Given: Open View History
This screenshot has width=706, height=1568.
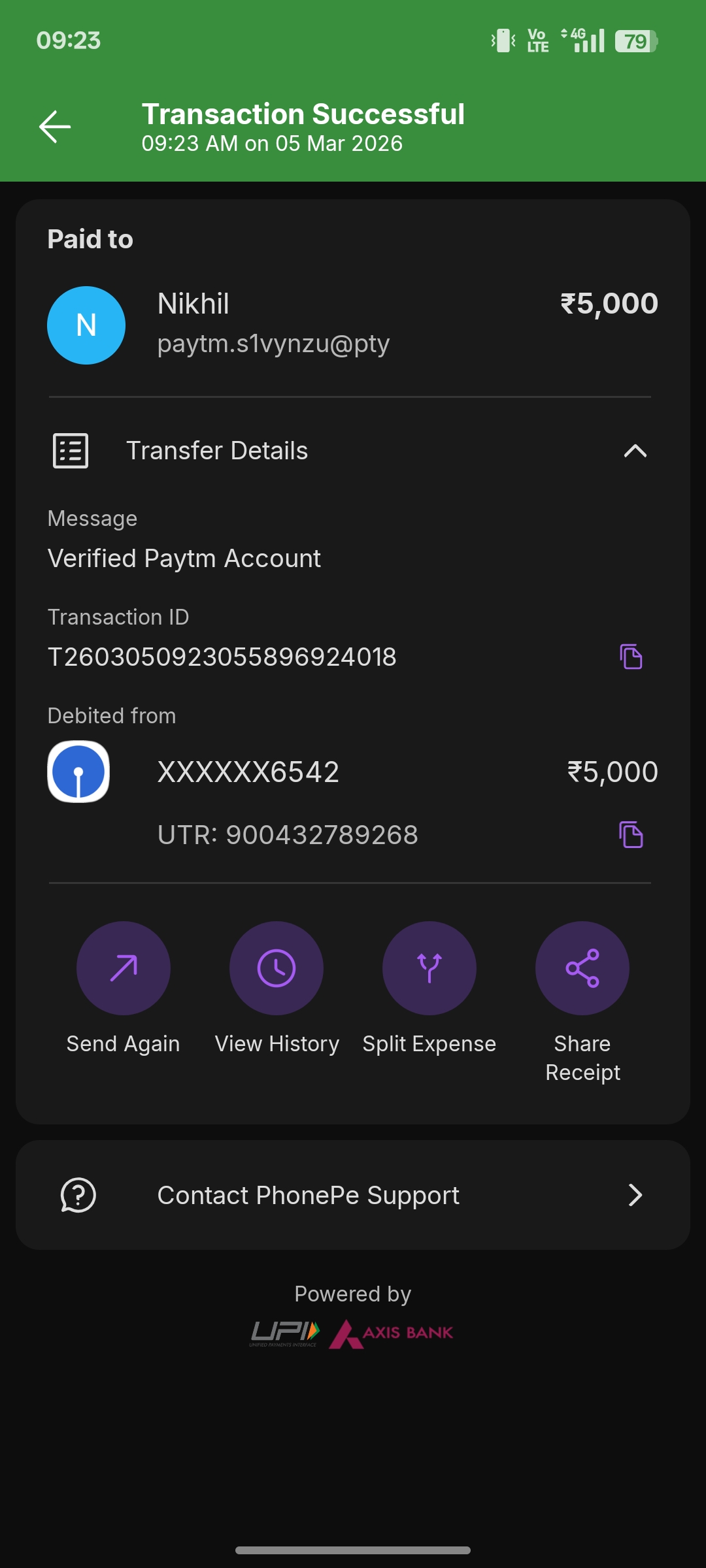Looking at the screenshot, I should click(277, 968).
